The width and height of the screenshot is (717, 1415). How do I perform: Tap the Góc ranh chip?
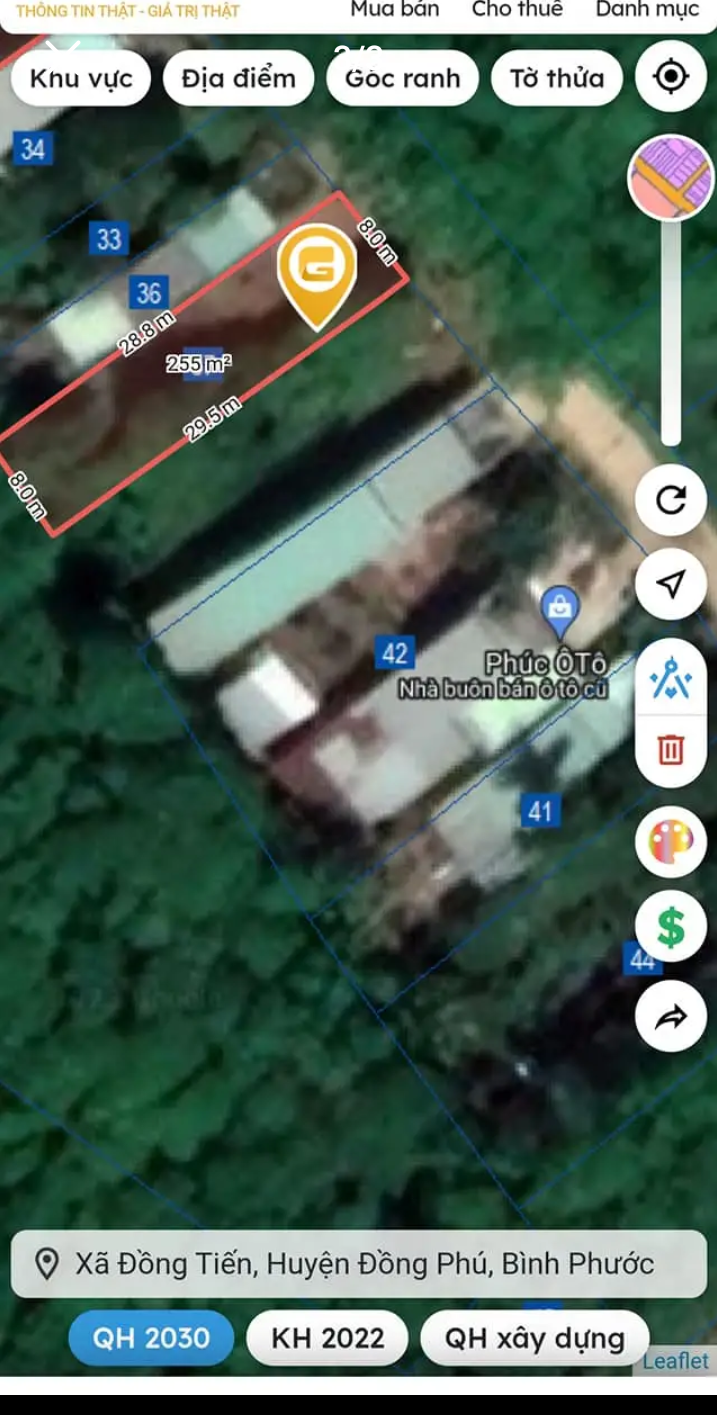402,78
